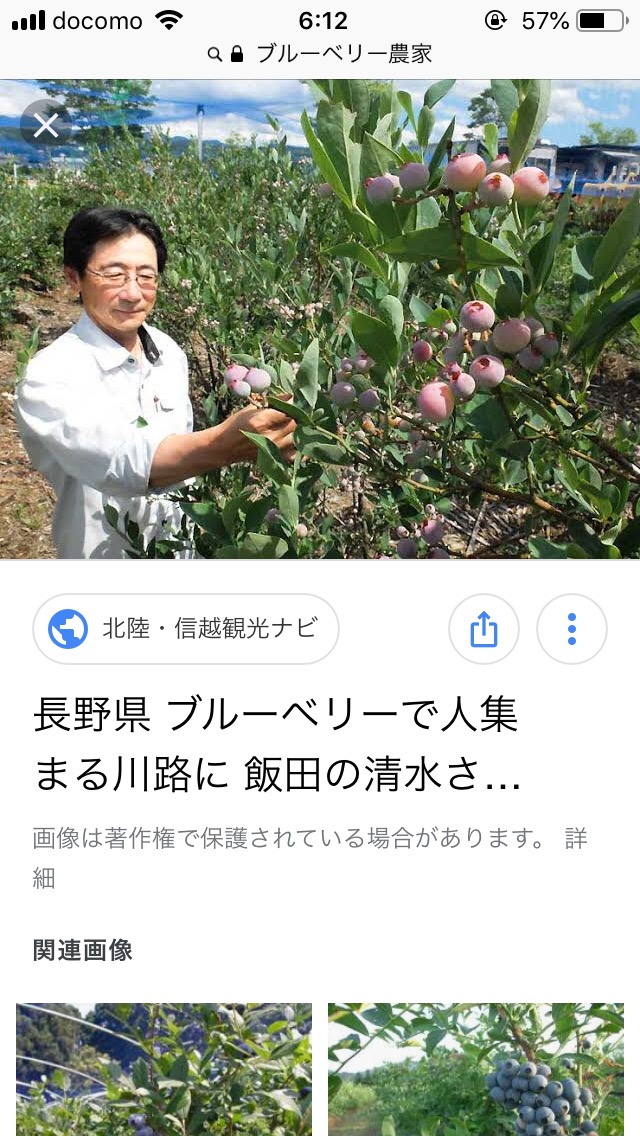This screenshot has height=1136, width=640.
Task: Open the related image with netted blueberry bushes
Action: (164, 1068)
